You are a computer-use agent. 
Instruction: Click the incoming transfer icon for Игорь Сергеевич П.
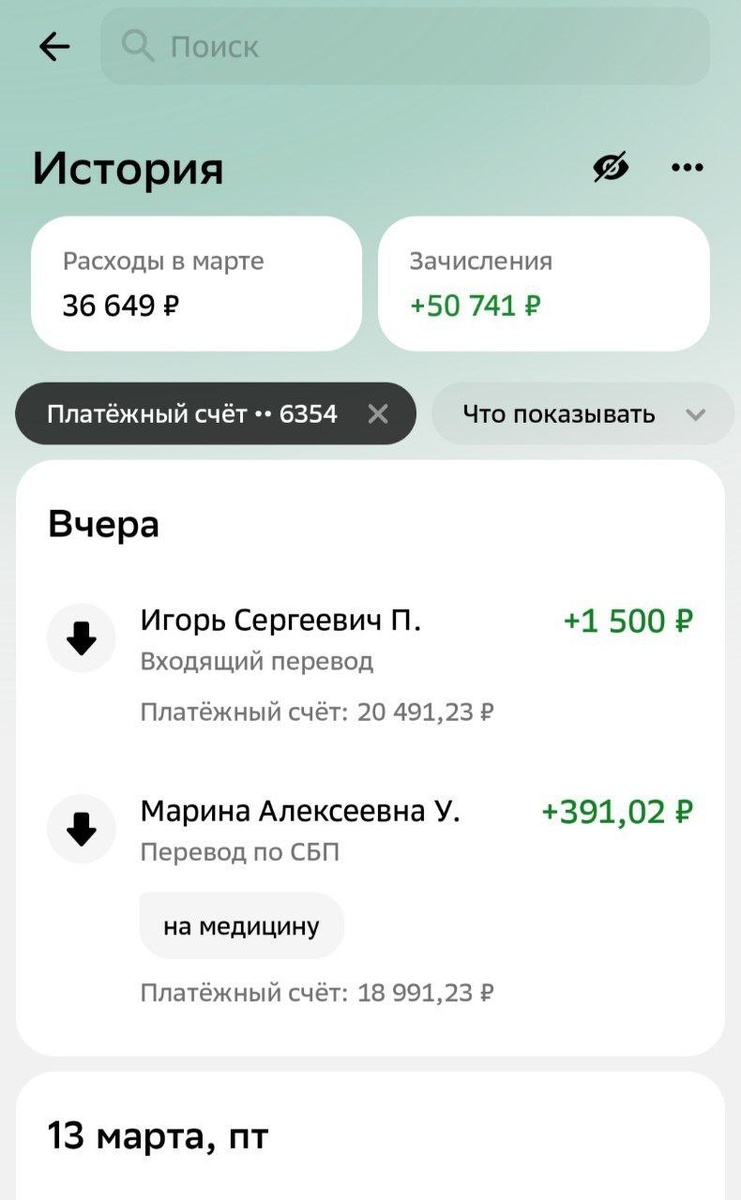81,638
